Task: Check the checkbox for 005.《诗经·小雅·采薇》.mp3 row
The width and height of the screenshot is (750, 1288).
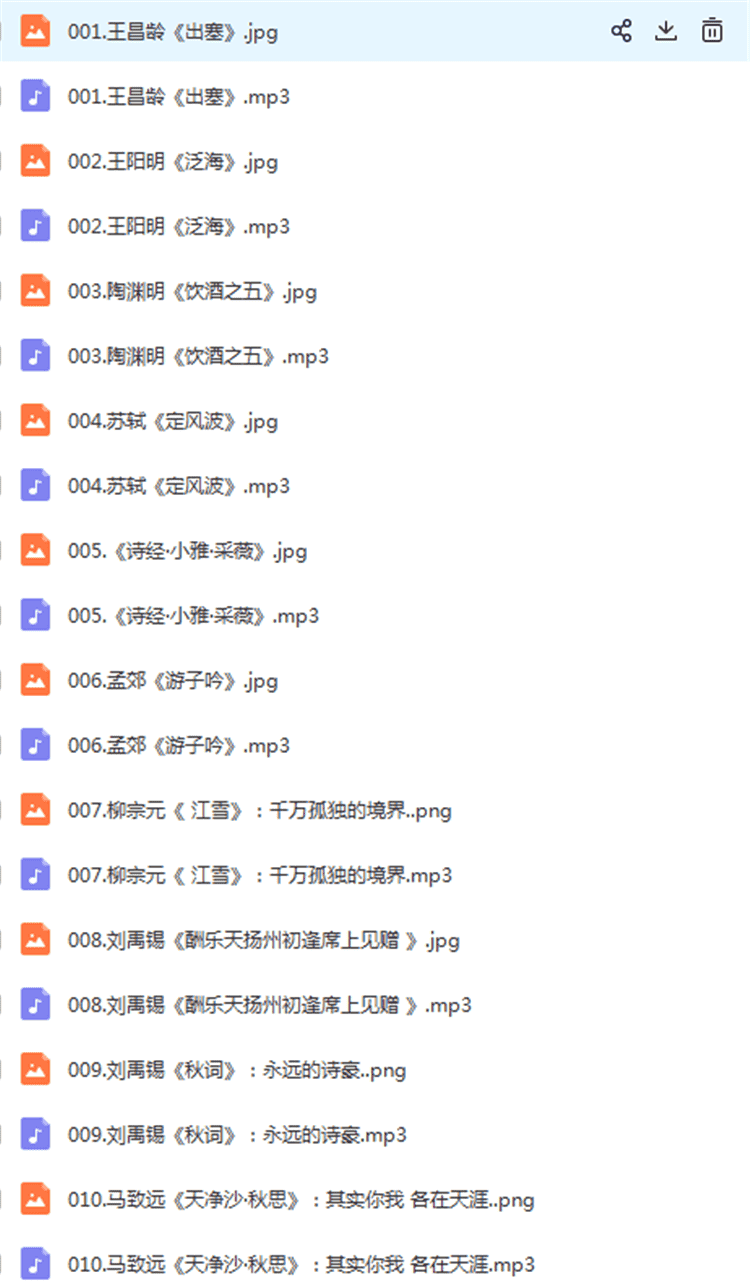Action: (2, 615)
